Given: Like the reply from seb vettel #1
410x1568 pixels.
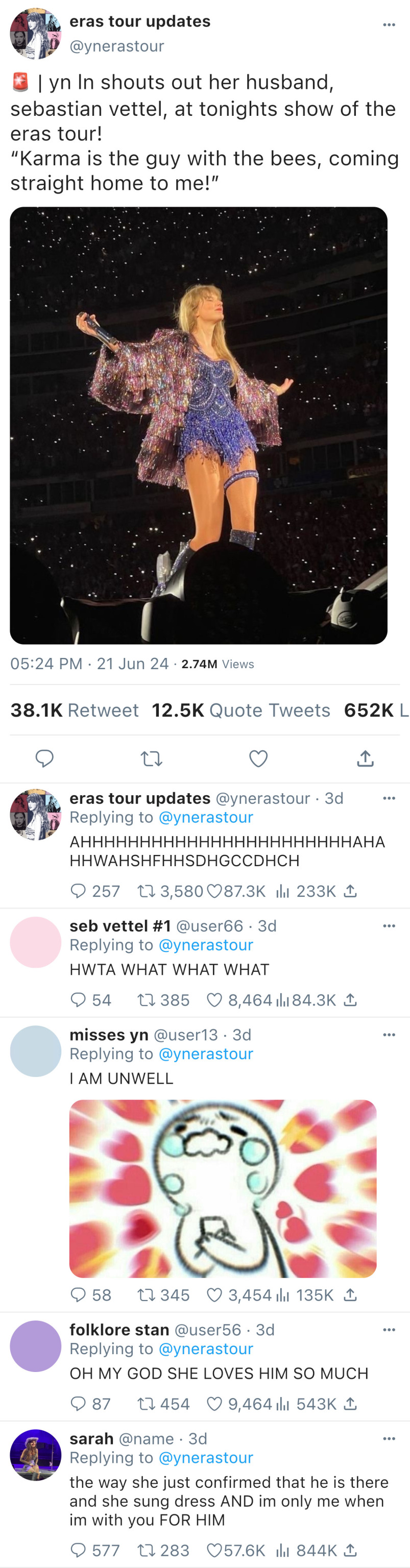Looking at the screenshot, I should (214, 999).
